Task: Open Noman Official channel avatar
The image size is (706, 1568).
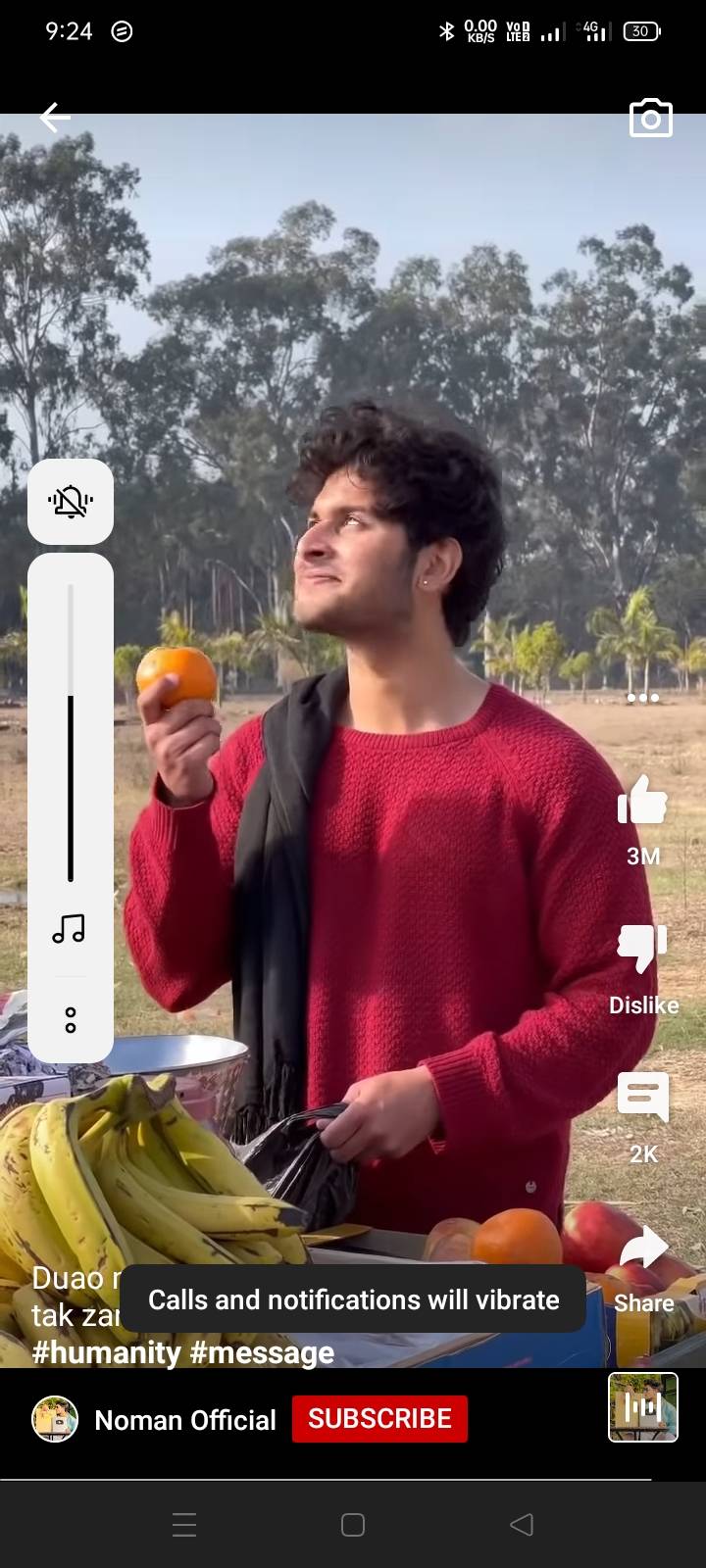Action: coord(55,1419)
